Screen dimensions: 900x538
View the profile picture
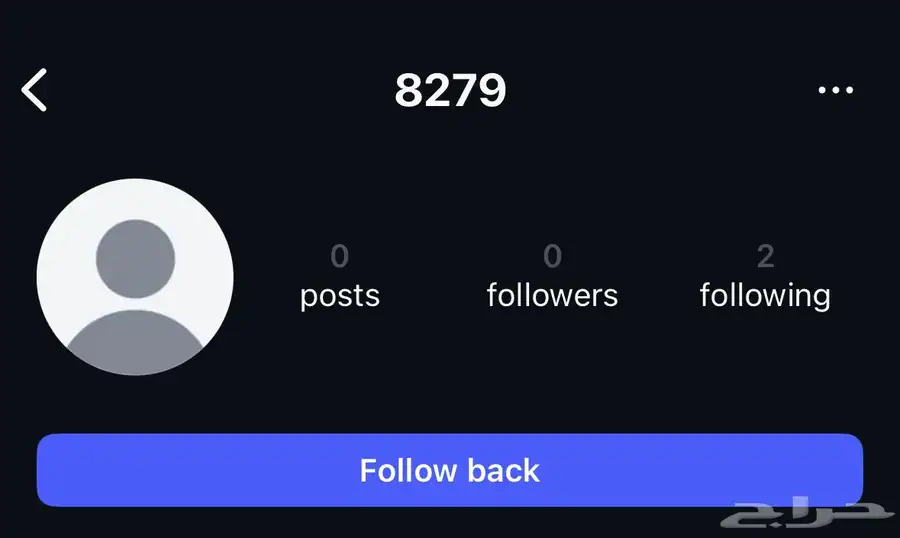[135, 277]
